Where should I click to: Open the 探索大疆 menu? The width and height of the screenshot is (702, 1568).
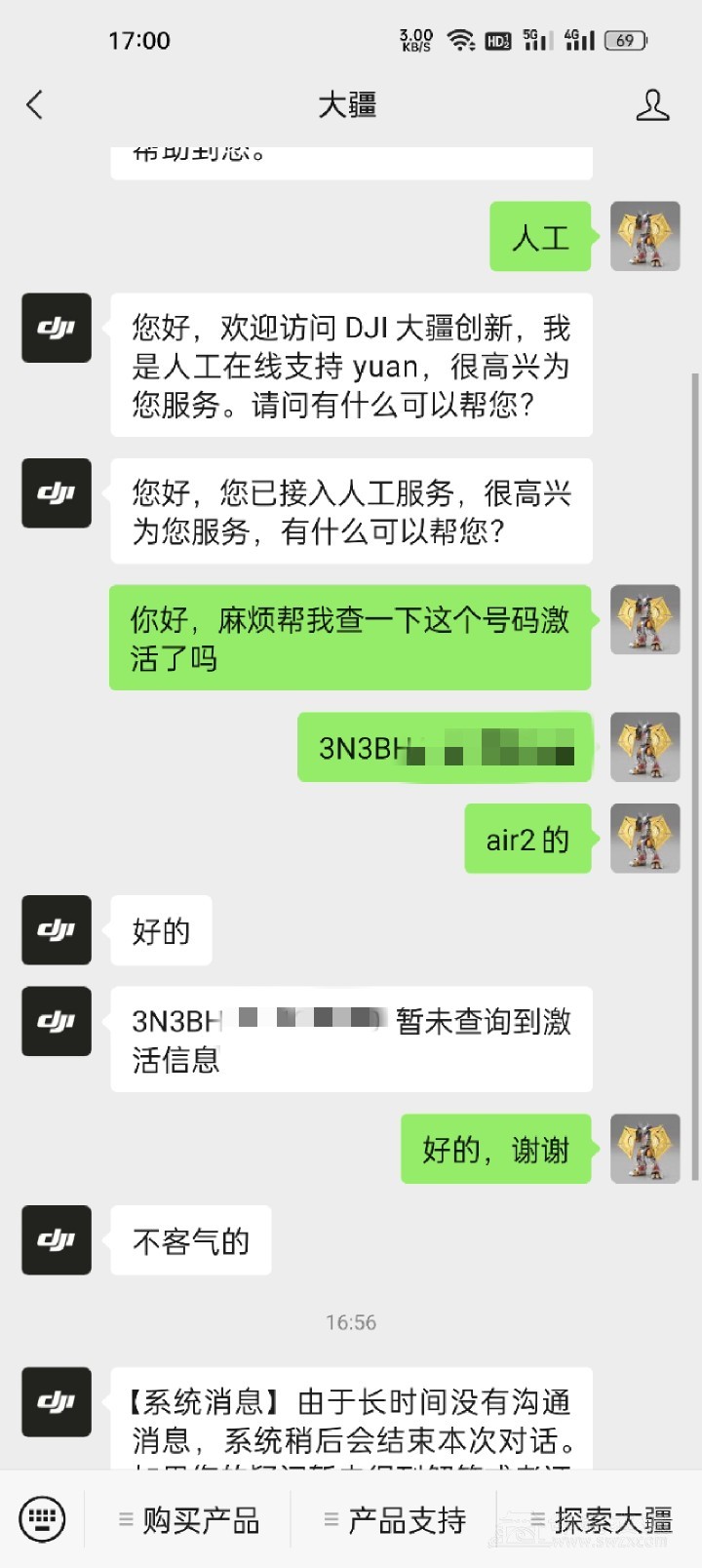pos(601,1519)
